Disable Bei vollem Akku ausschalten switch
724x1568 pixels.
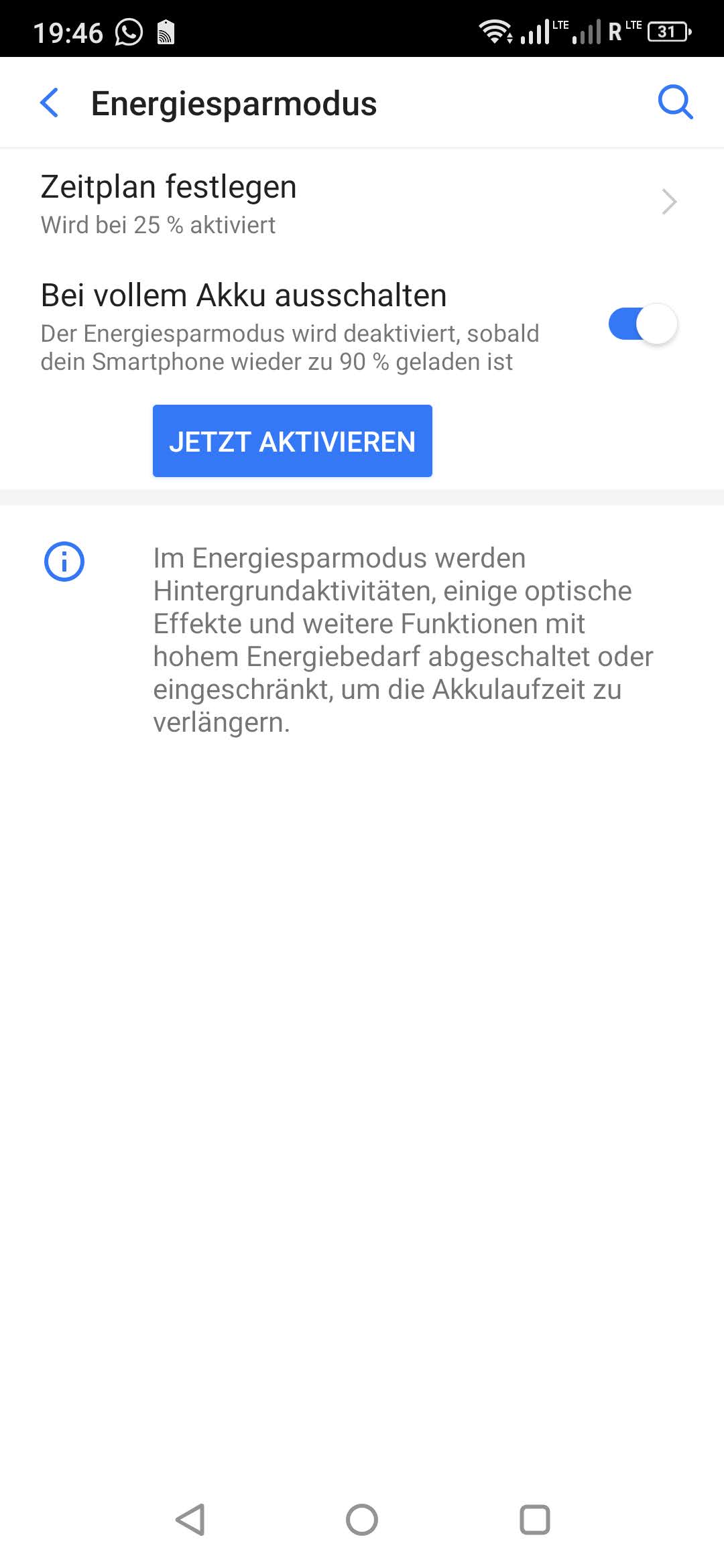click(x=642, y=324)
